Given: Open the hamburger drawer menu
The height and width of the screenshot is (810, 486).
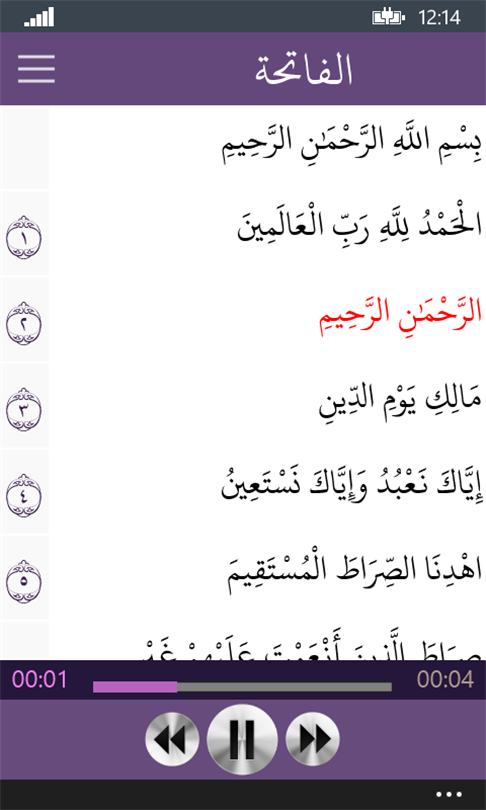Looking at the screenshot, I should (36, 68).
